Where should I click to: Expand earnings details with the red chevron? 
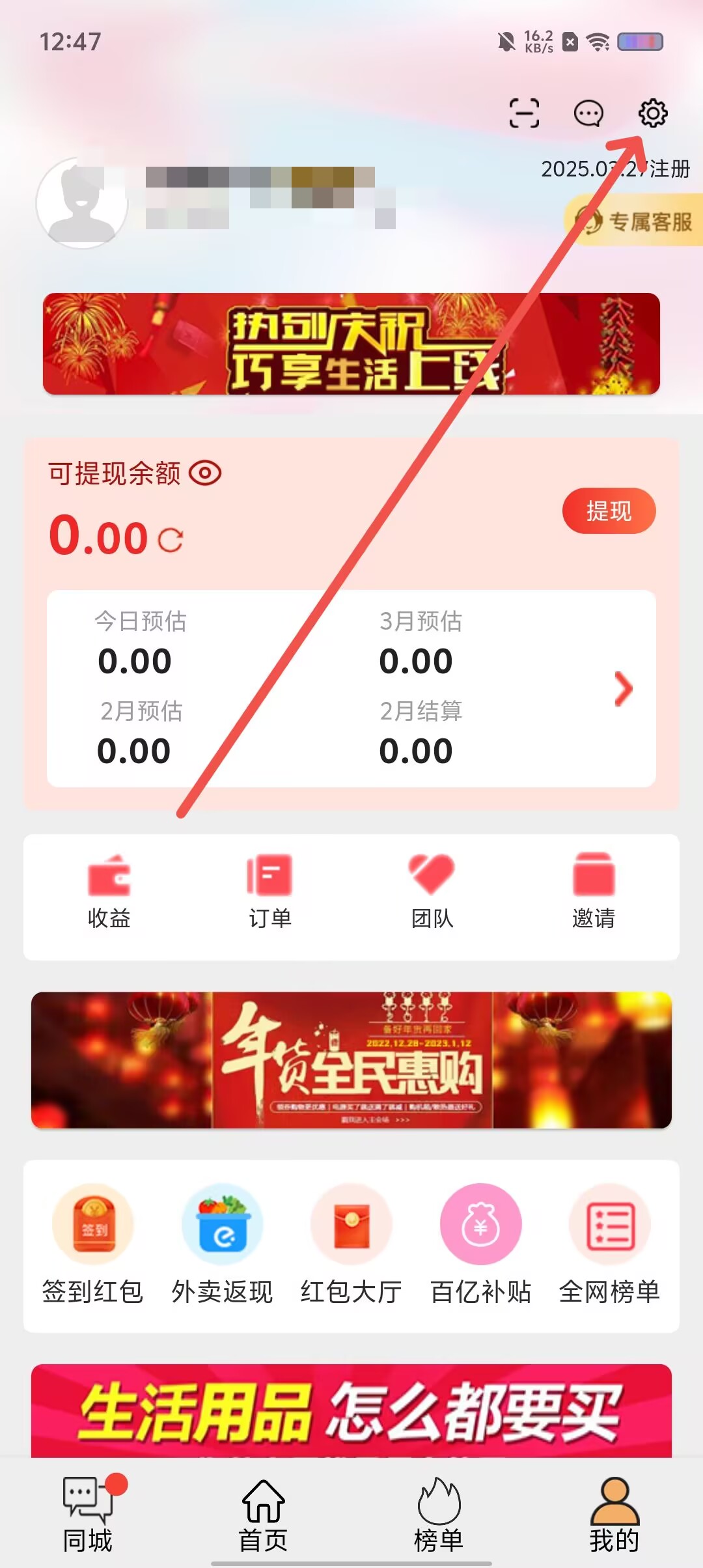(623, 689)
